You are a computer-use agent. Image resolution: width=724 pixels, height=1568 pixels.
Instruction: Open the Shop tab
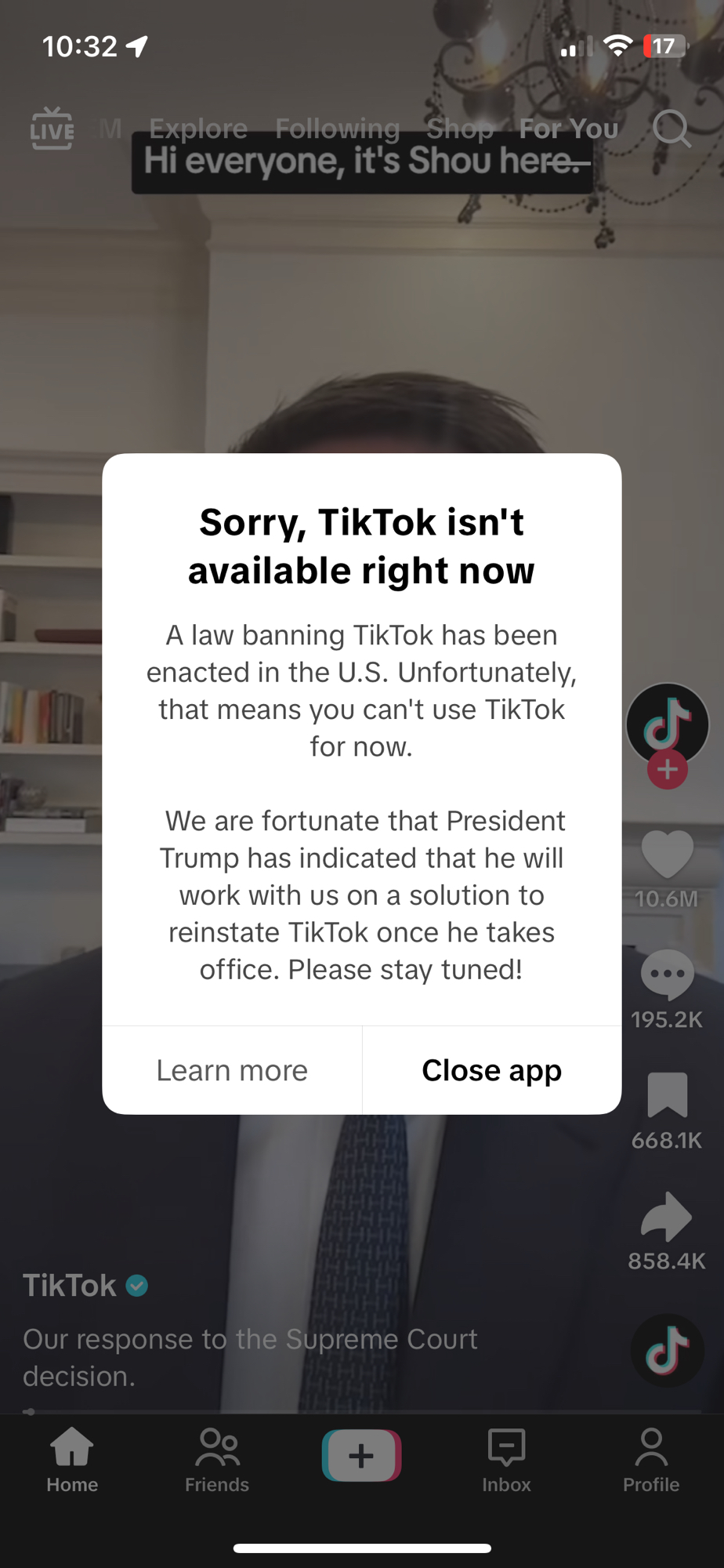(x=460, y=129)
